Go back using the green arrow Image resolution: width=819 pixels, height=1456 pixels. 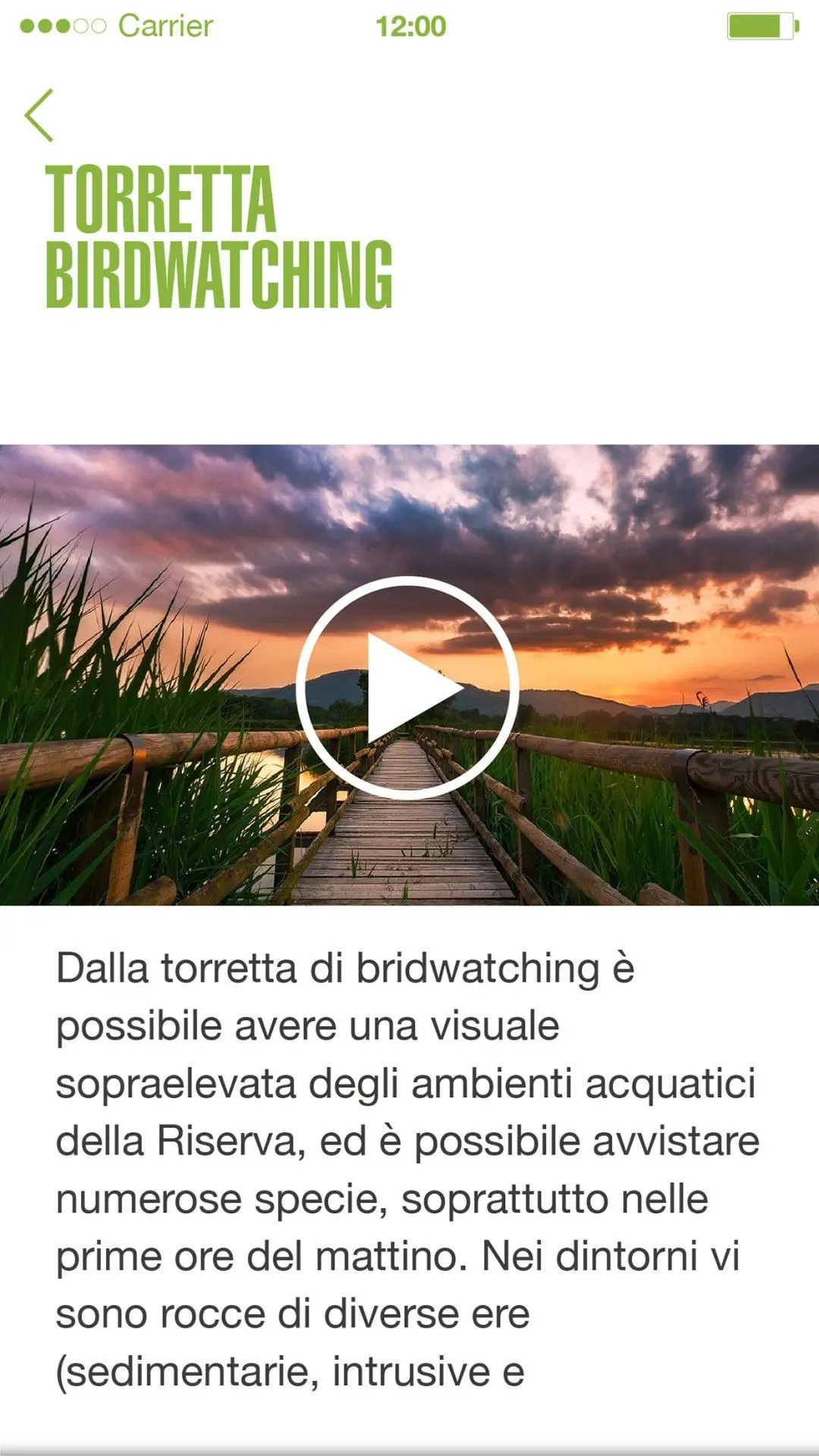(39, 115)
